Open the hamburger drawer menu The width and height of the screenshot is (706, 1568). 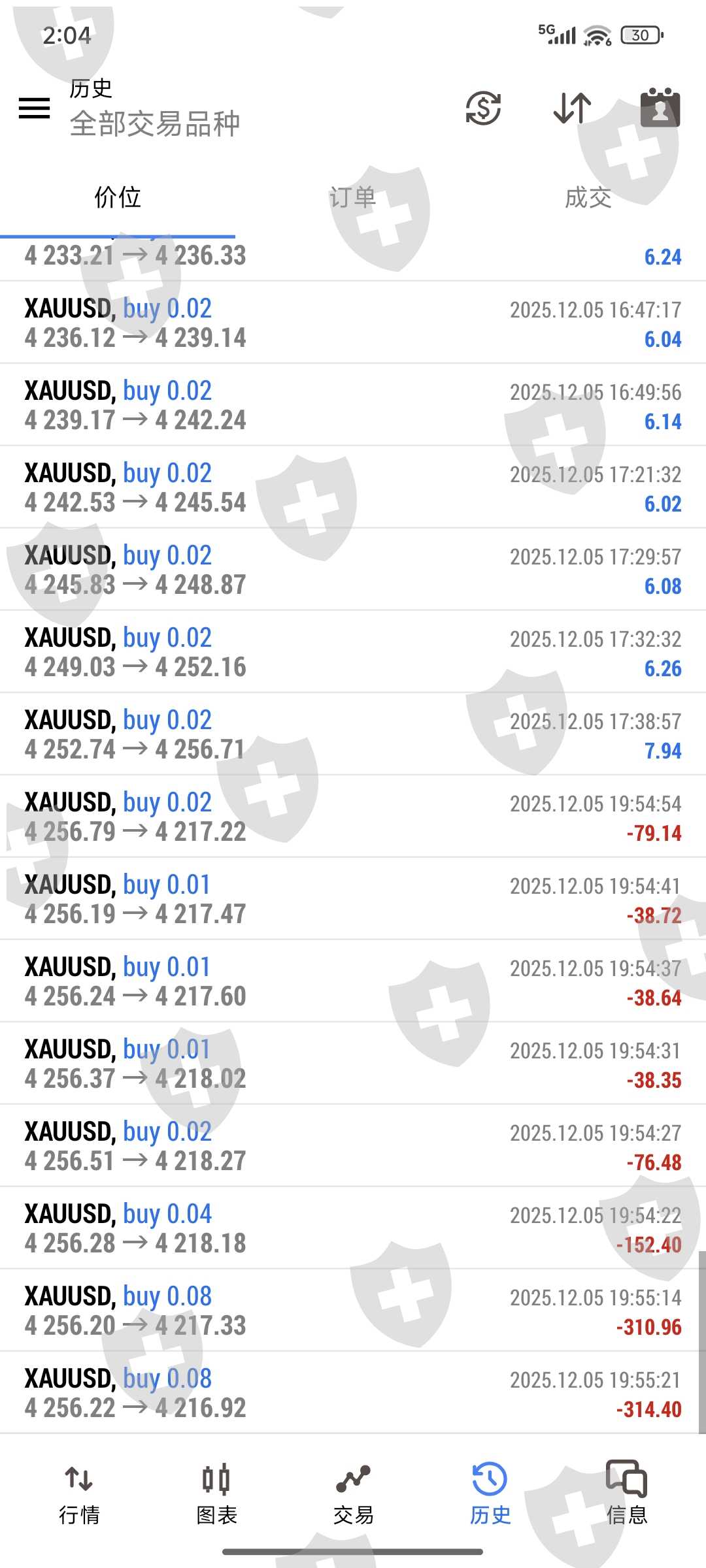click(x=35, y=108)
